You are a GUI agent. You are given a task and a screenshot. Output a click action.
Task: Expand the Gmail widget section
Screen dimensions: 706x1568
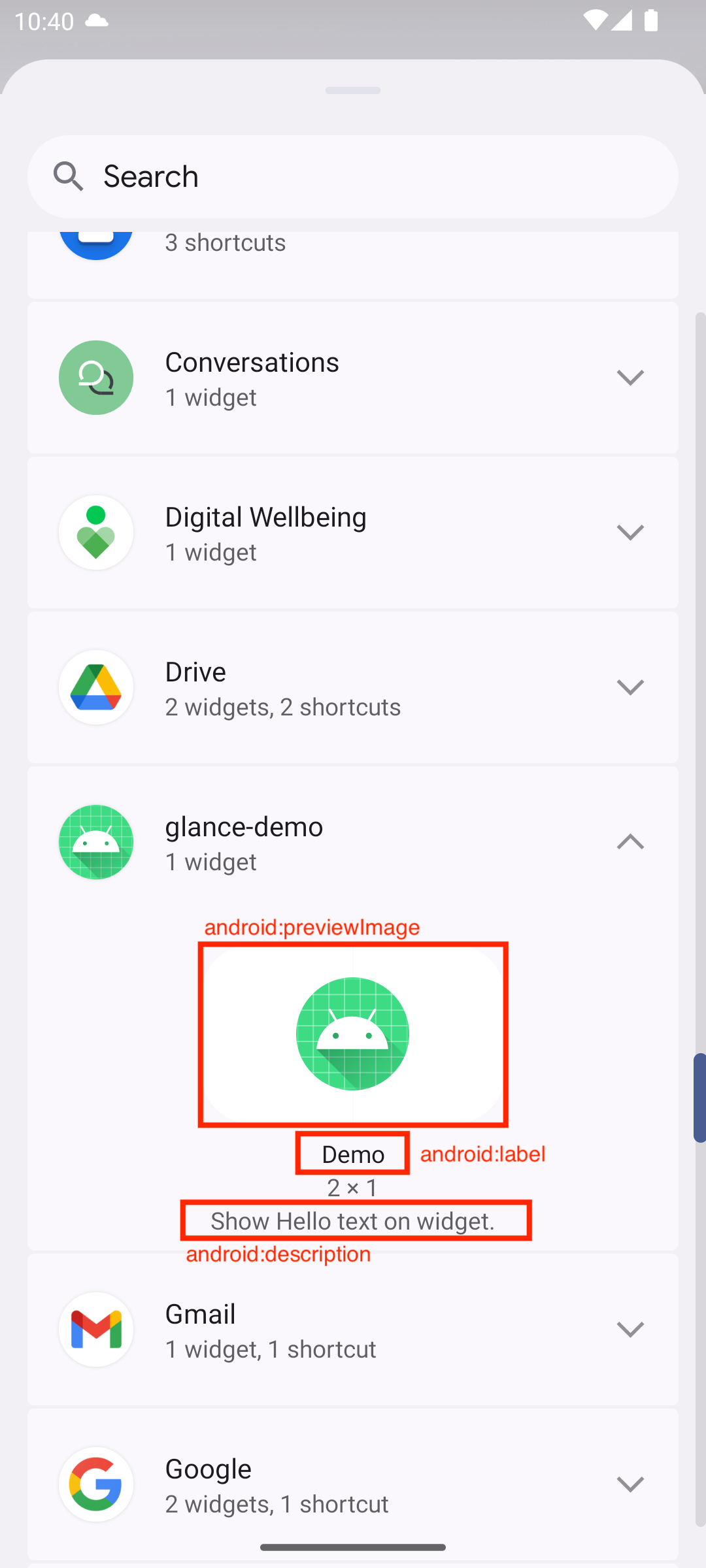pyautogui.click(x=630, y=1330)
